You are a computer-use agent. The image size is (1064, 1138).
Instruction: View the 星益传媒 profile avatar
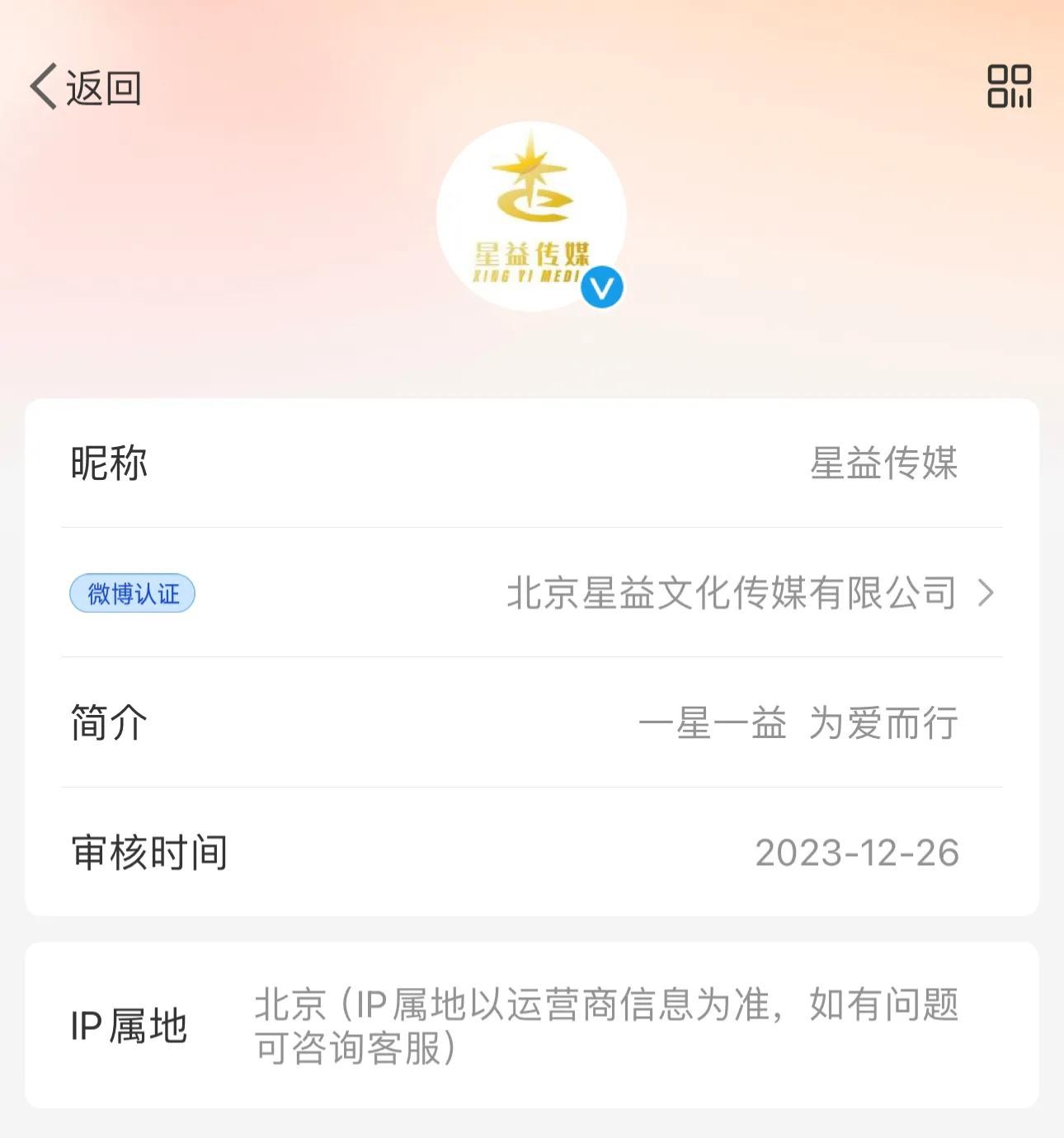pos(531,217)
